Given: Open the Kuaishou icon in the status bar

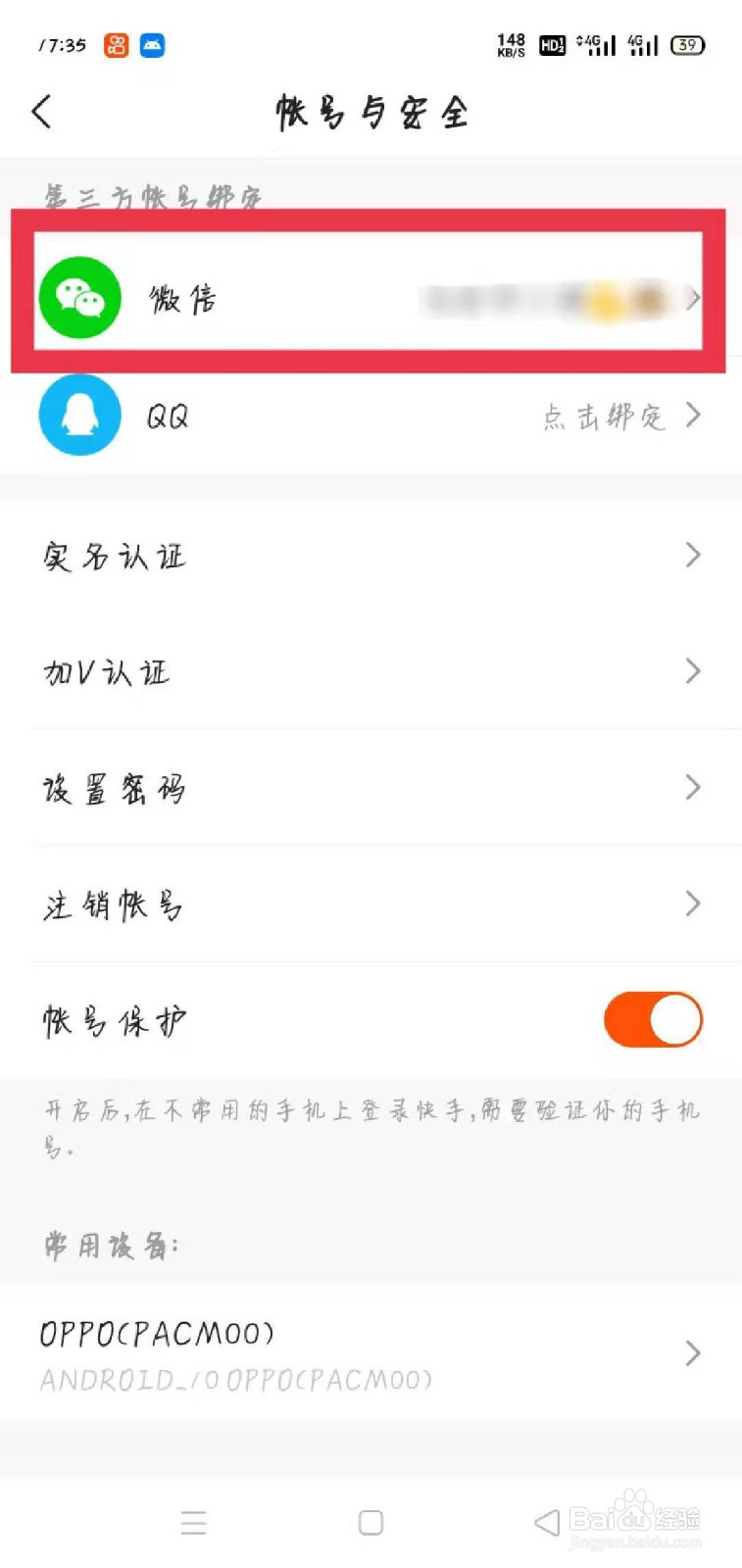Looking at the screenshot, I should (115, 45).
